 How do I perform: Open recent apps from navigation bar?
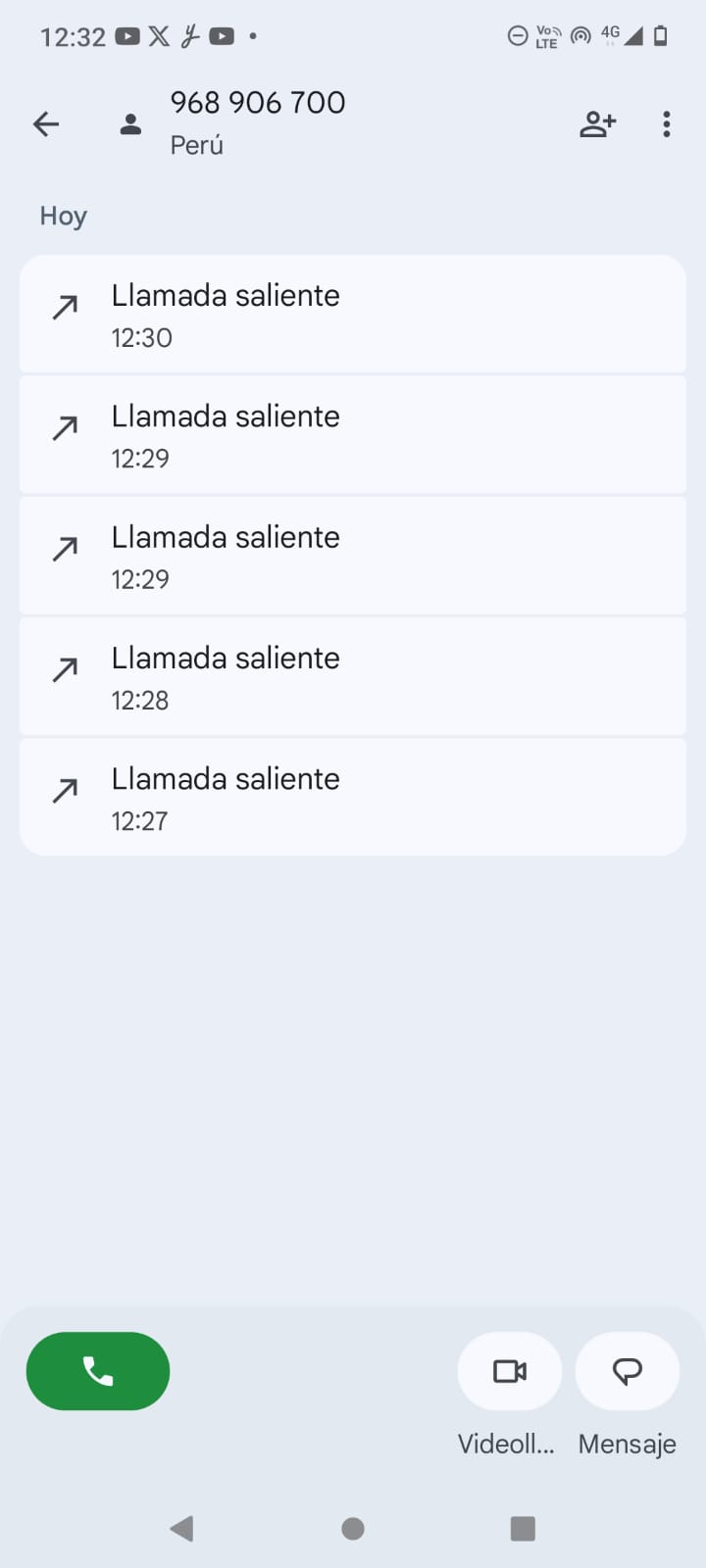click(x=523, y=1529)
